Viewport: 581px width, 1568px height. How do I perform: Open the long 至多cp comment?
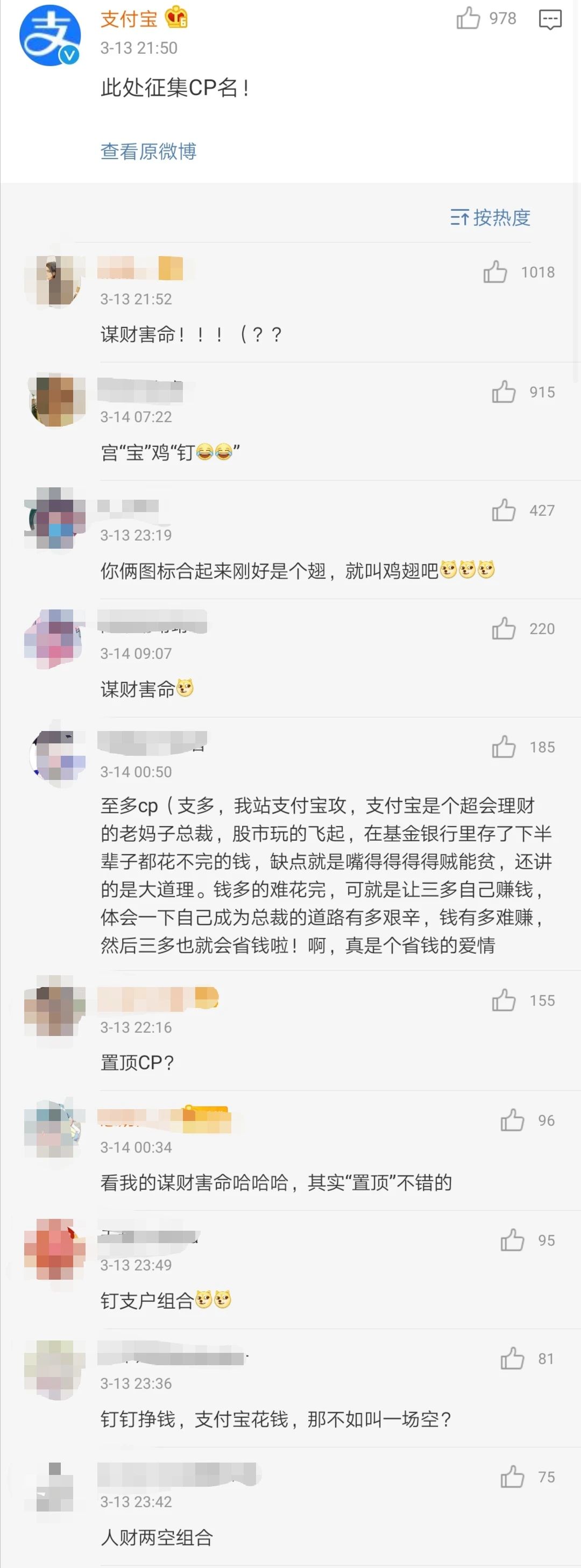click(326, 875)
